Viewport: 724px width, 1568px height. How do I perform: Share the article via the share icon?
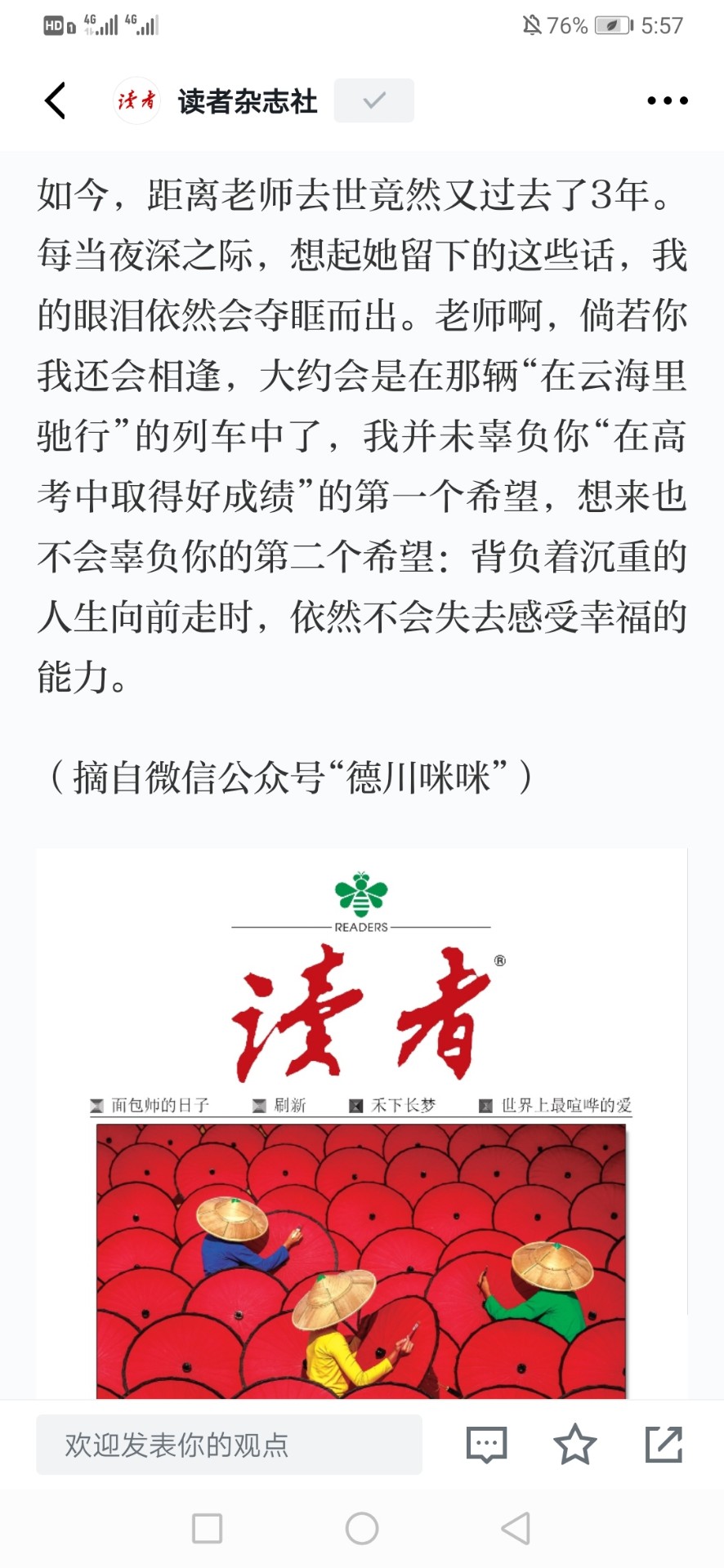coord(664,1444)
